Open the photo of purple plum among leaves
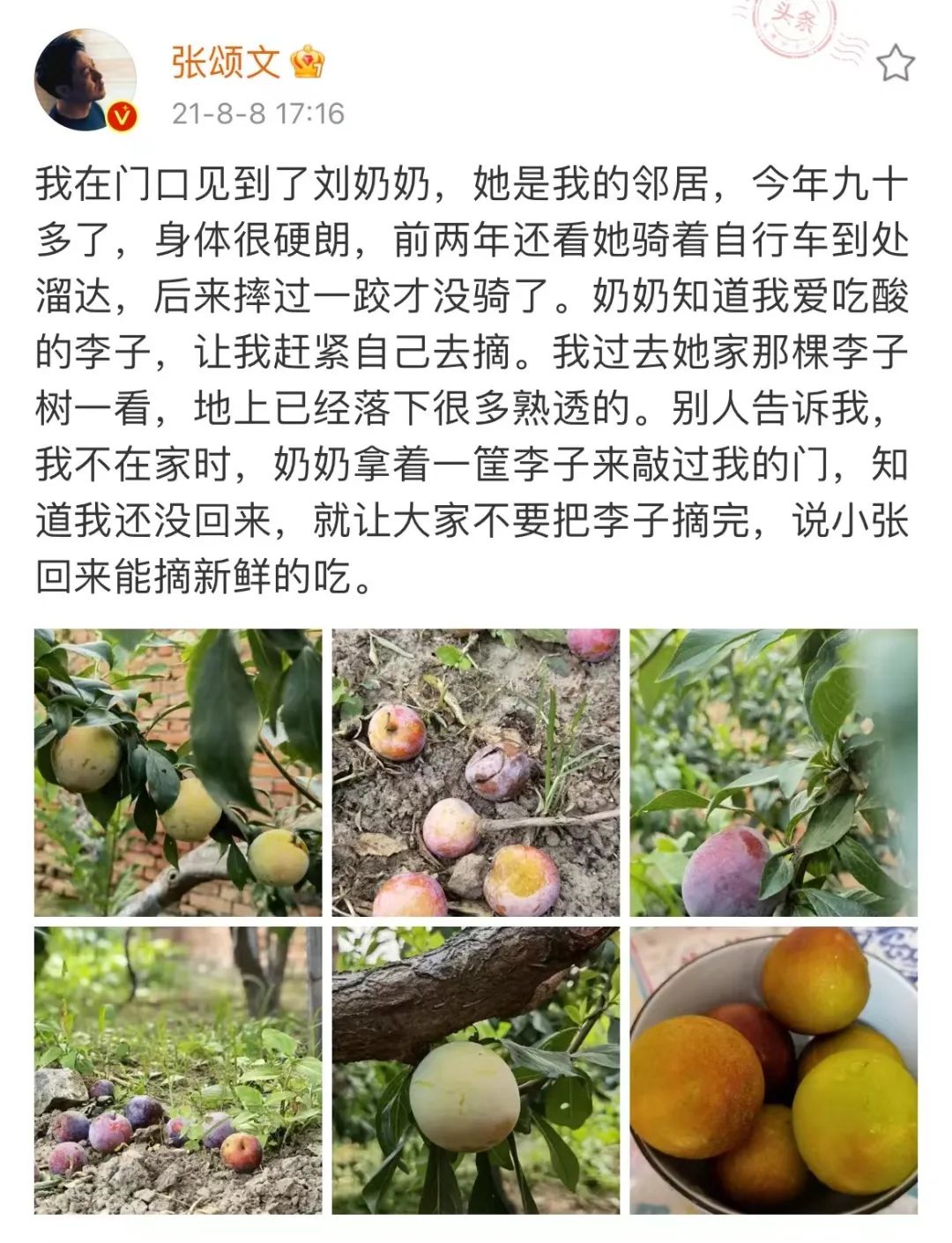952x1243 pixels. [x=773, y=773]
